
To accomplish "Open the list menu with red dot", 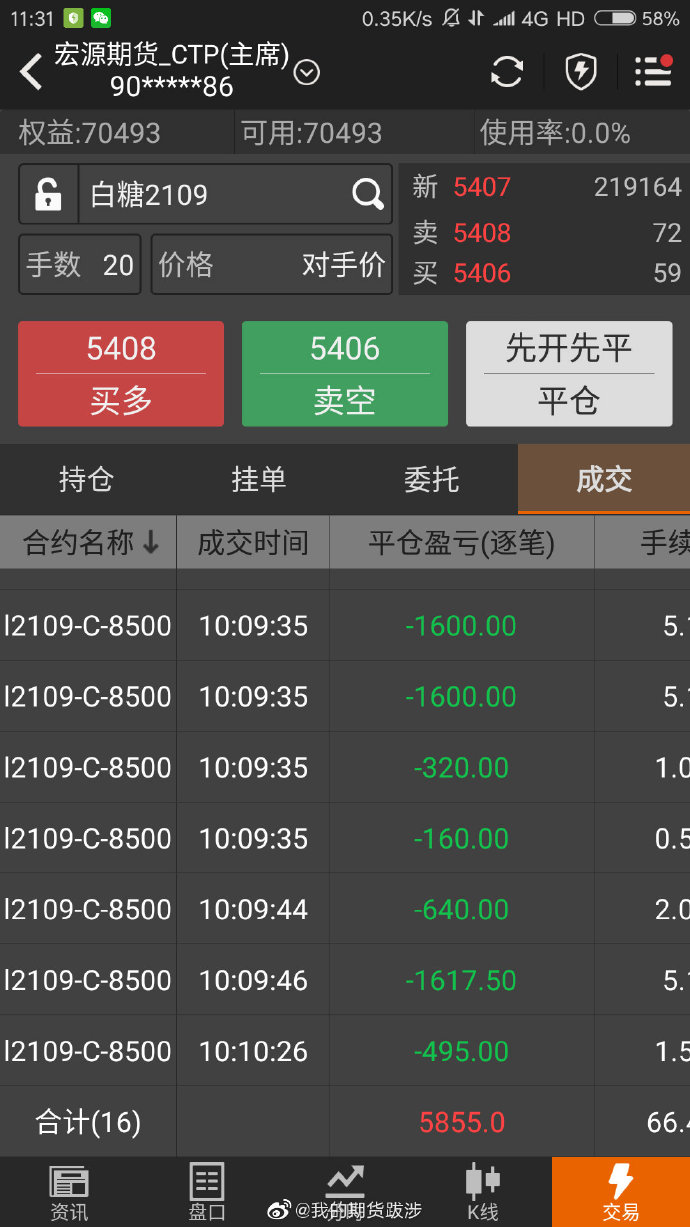I will [x=653, y=72].
